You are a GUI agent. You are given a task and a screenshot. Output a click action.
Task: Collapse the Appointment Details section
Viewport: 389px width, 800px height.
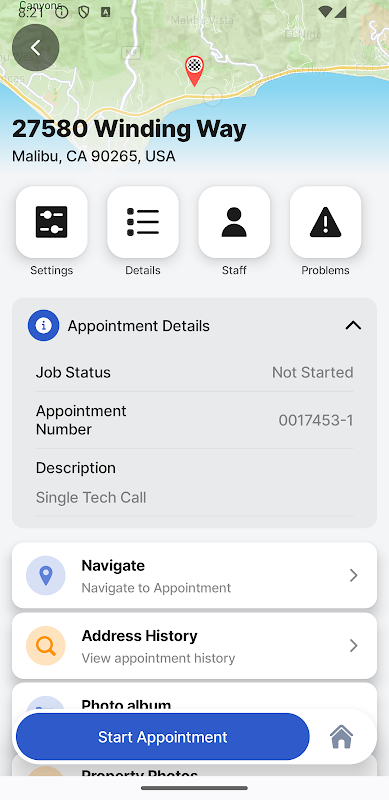[353, 326]
